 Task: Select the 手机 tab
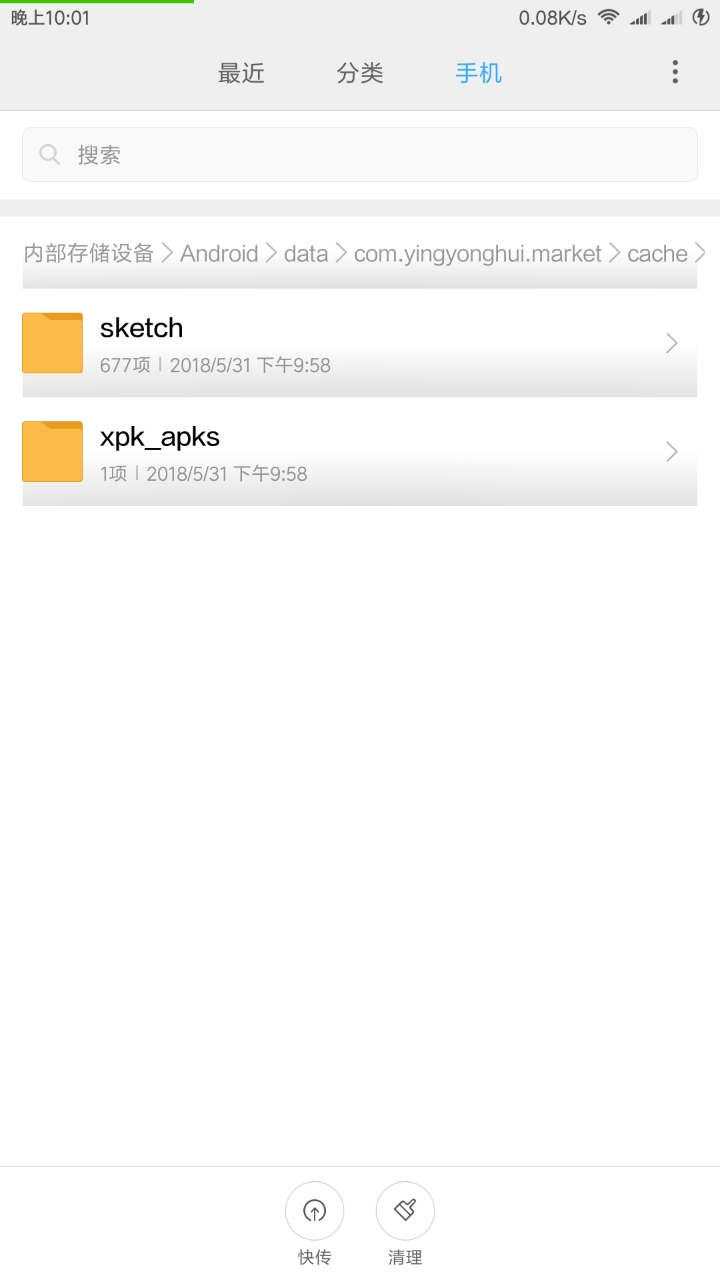coord(478,73)
